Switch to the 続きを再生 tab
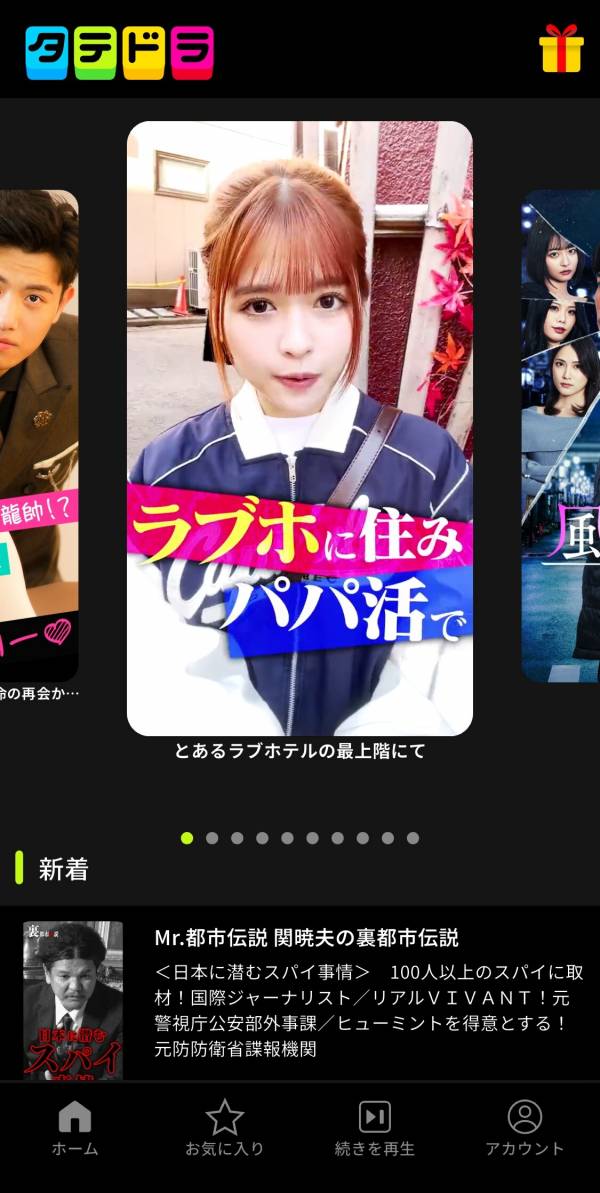600x1193 pixels. [375, 1129]
